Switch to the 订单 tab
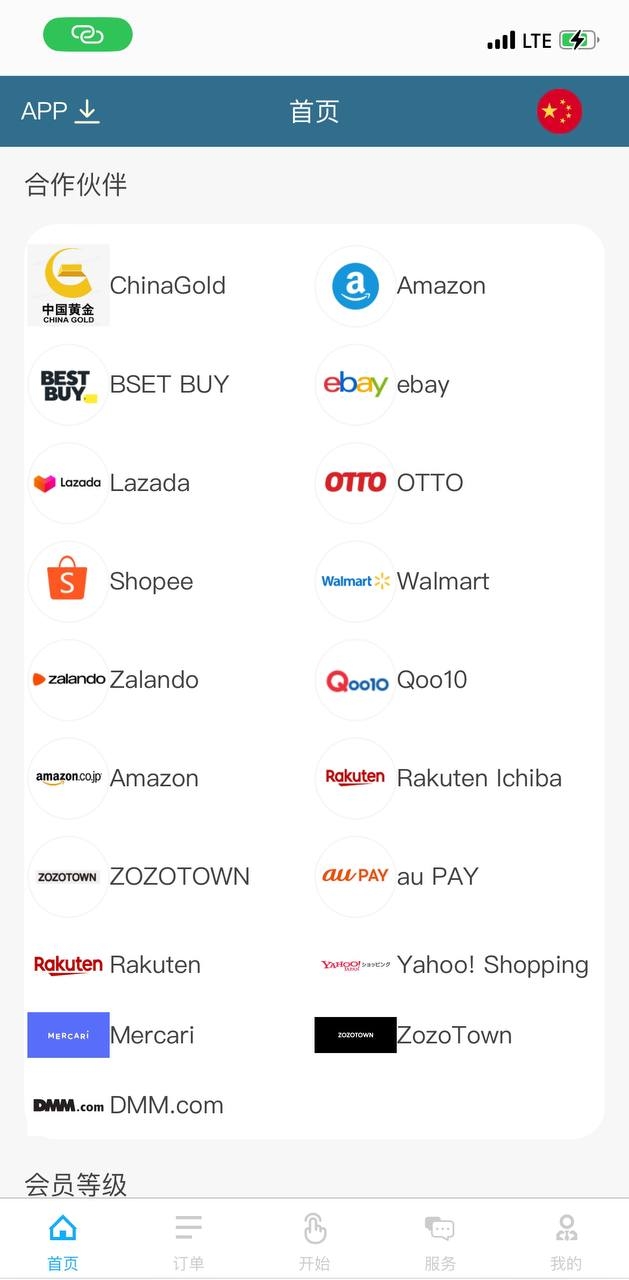The image size is (629, 1280). pyautogui.click(x=188, y=1242)
